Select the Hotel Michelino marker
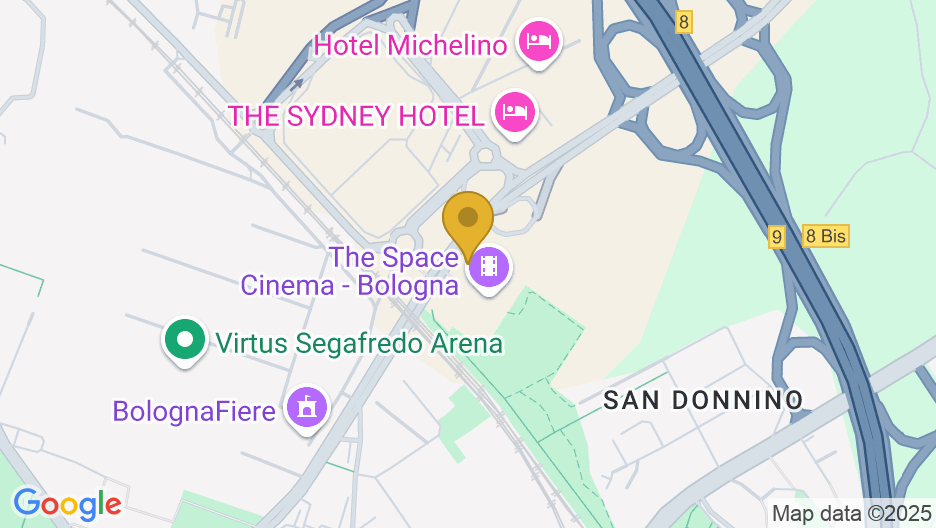Screen dimensions: 936x528 pyautogui.click(x=540, y=42)
